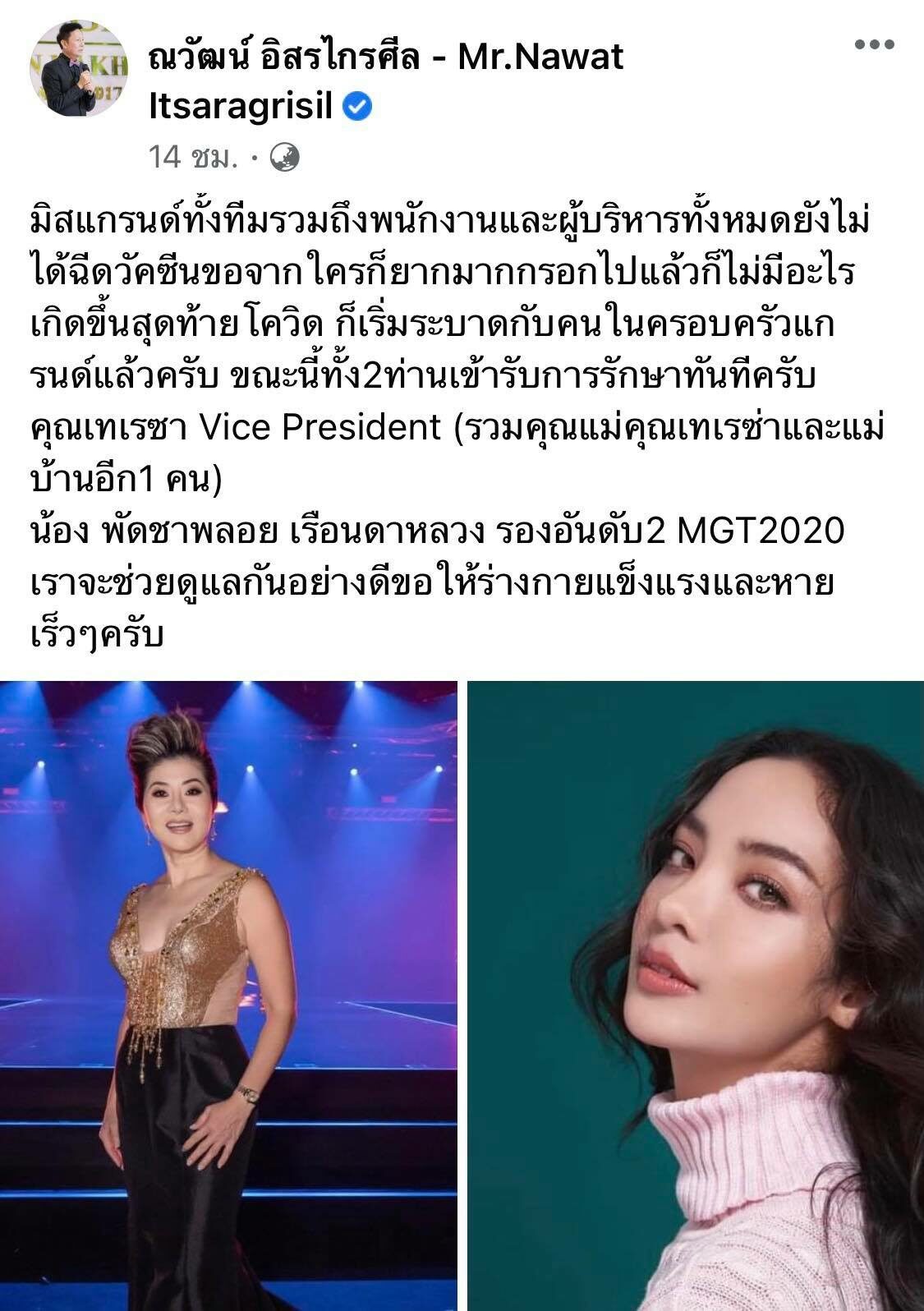The image size is (924, 1311).
Task: View photo of woman in pink sweater
Action: (x=696, y=996)
